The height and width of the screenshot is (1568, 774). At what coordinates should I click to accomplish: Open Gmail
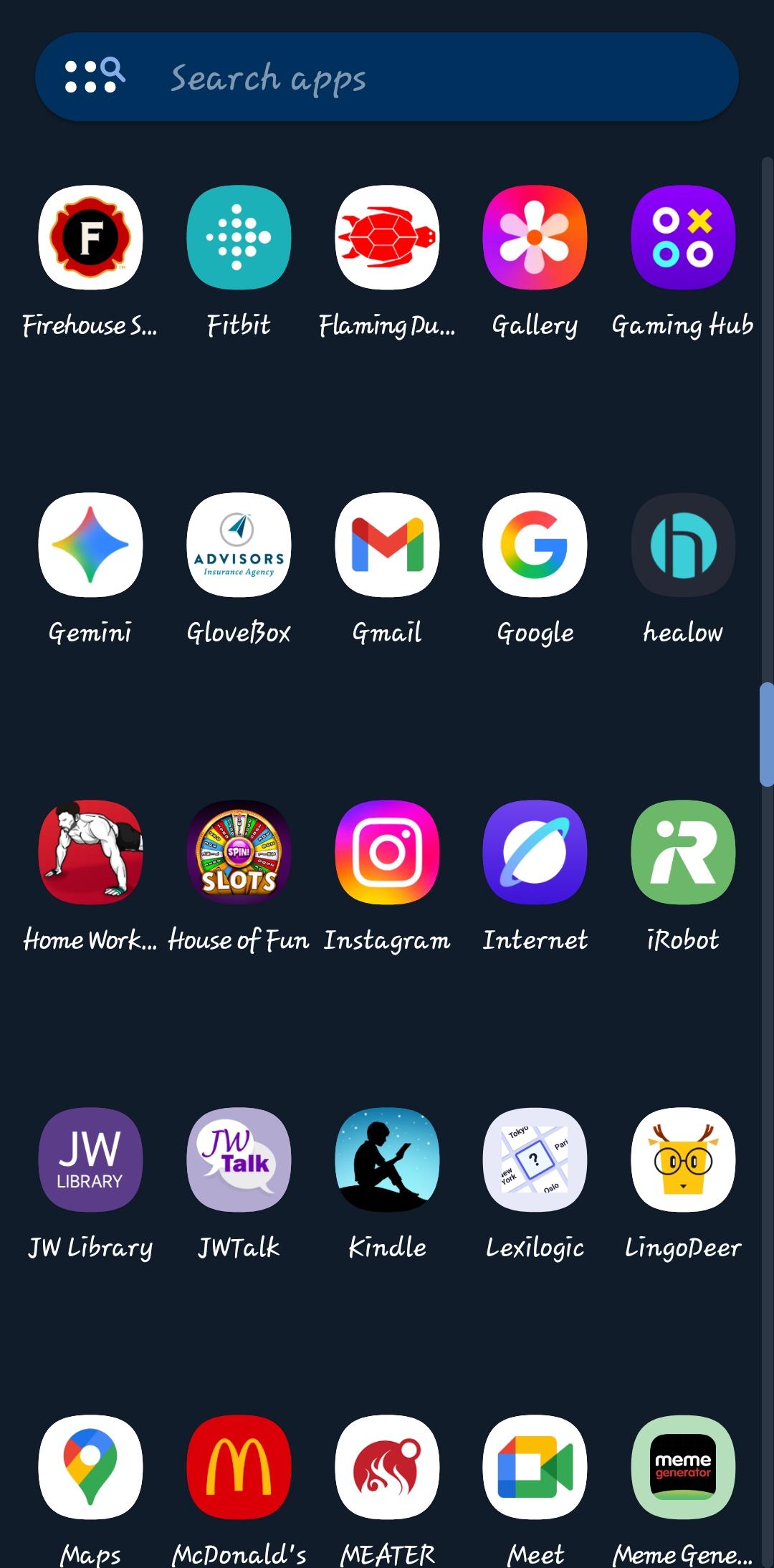click(387, 545)
